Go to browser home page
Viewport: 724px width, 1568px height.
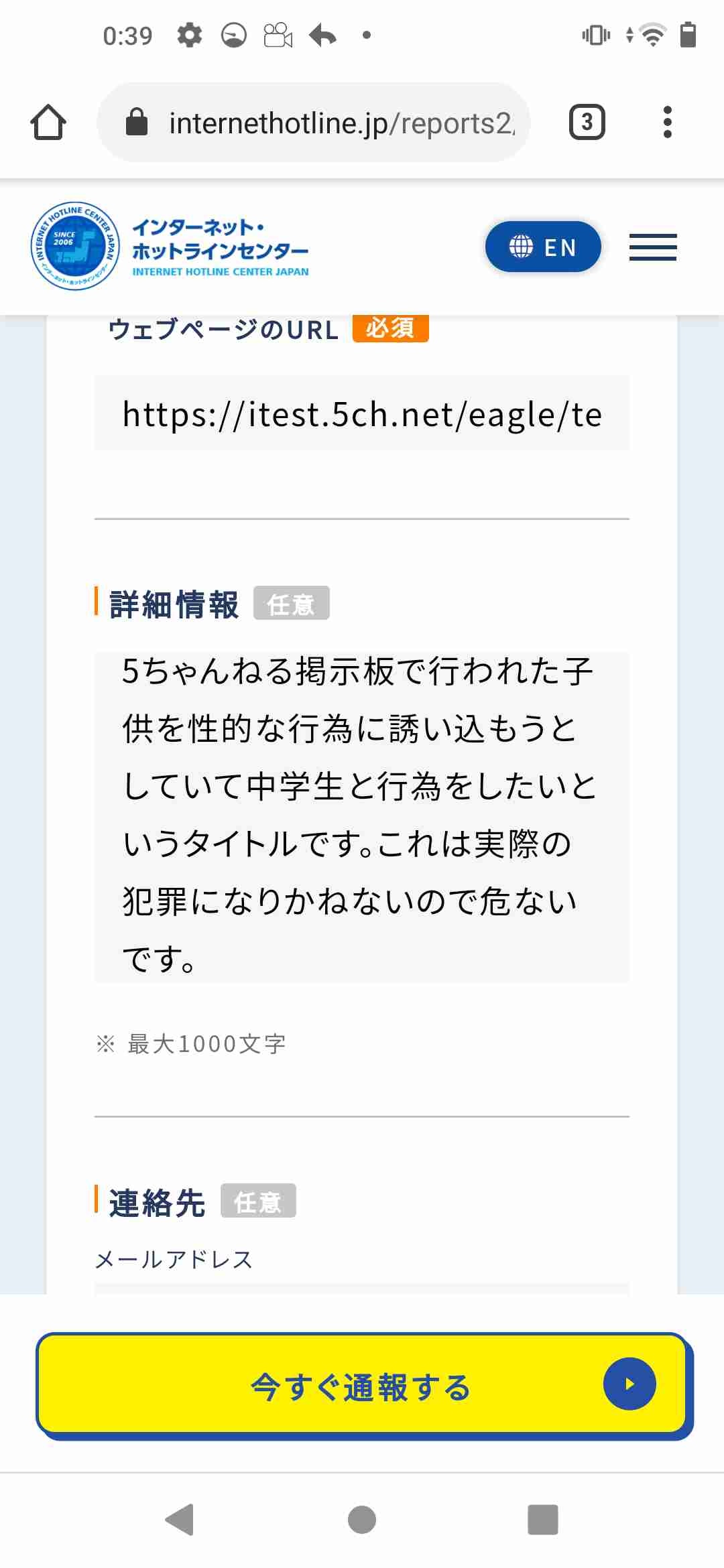pos(48,123)
